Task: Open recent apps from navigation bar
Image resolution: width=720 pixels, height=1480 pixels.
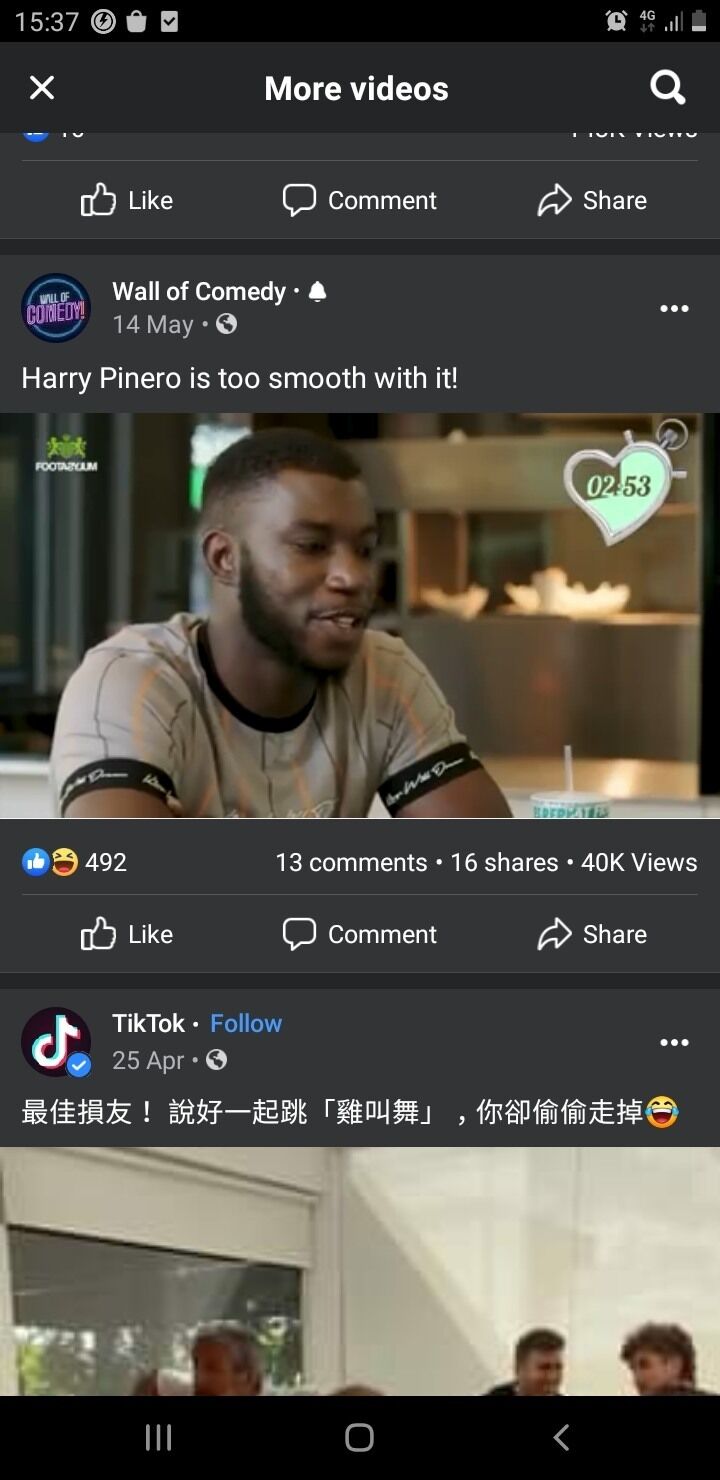Action: 158,1438
